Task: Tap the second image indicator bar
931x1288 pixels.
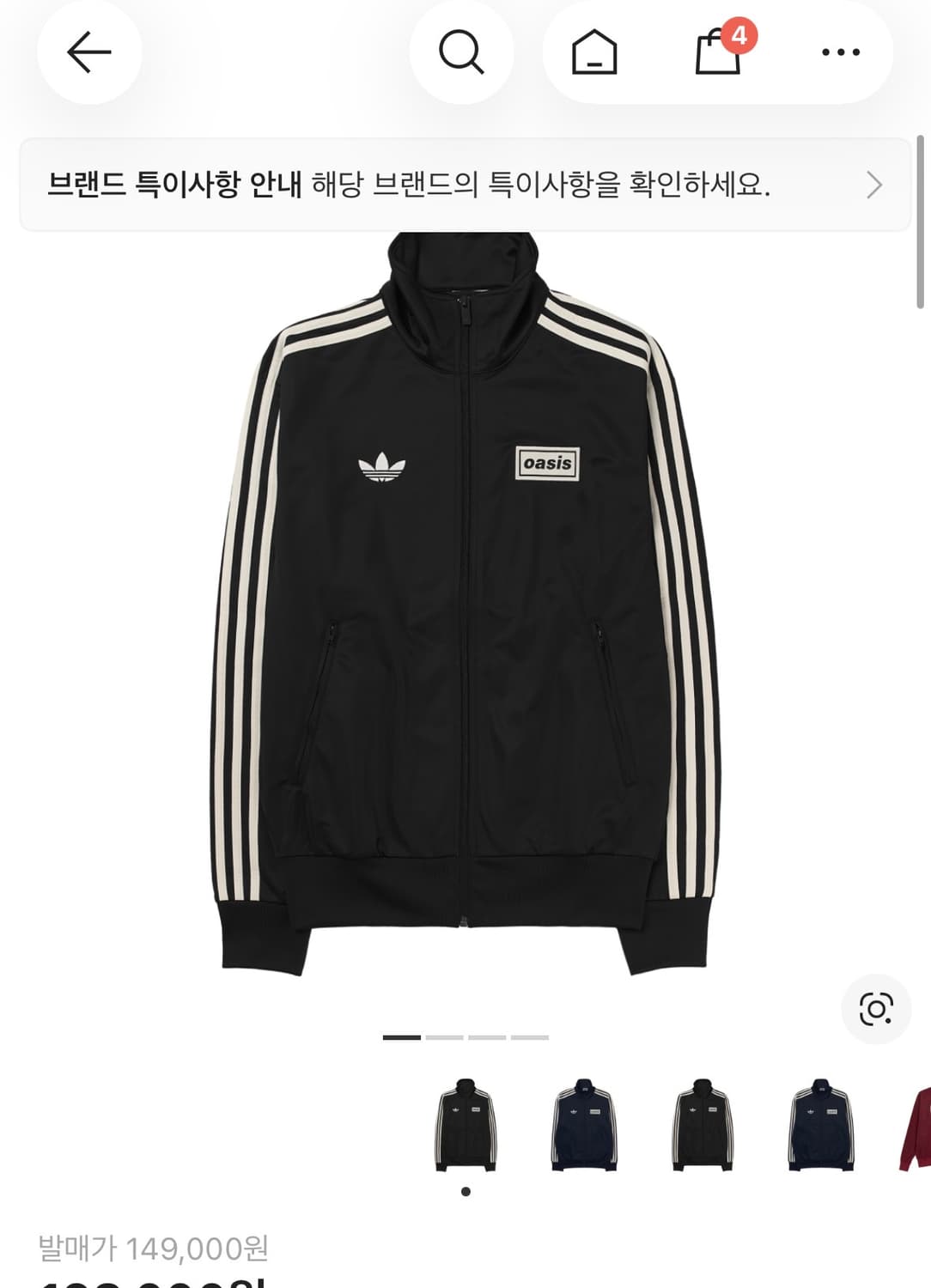Action: [443, 1037]
